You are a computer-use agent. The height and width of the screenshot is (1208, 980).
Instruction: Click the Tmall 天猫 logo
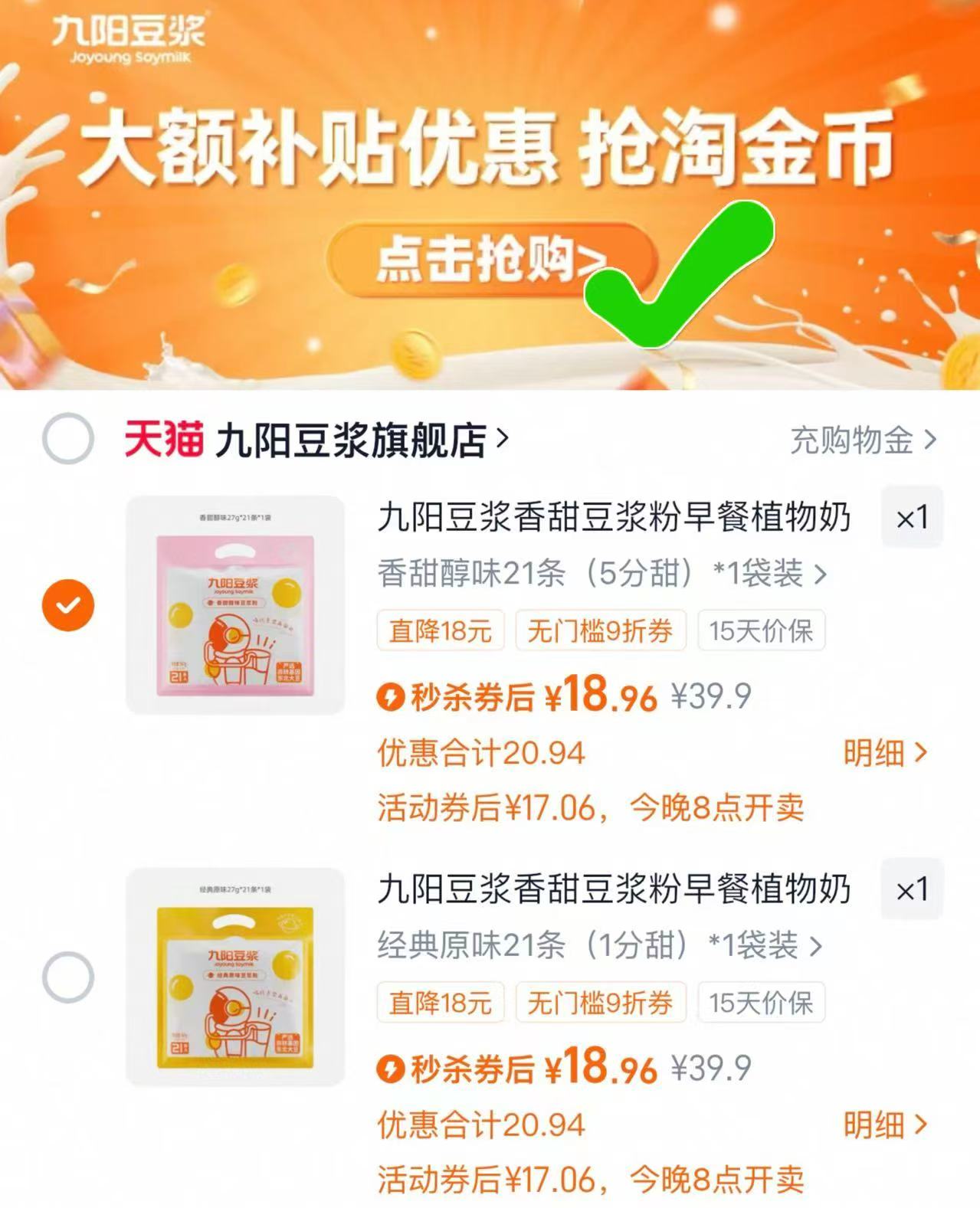tap(162, 437)
